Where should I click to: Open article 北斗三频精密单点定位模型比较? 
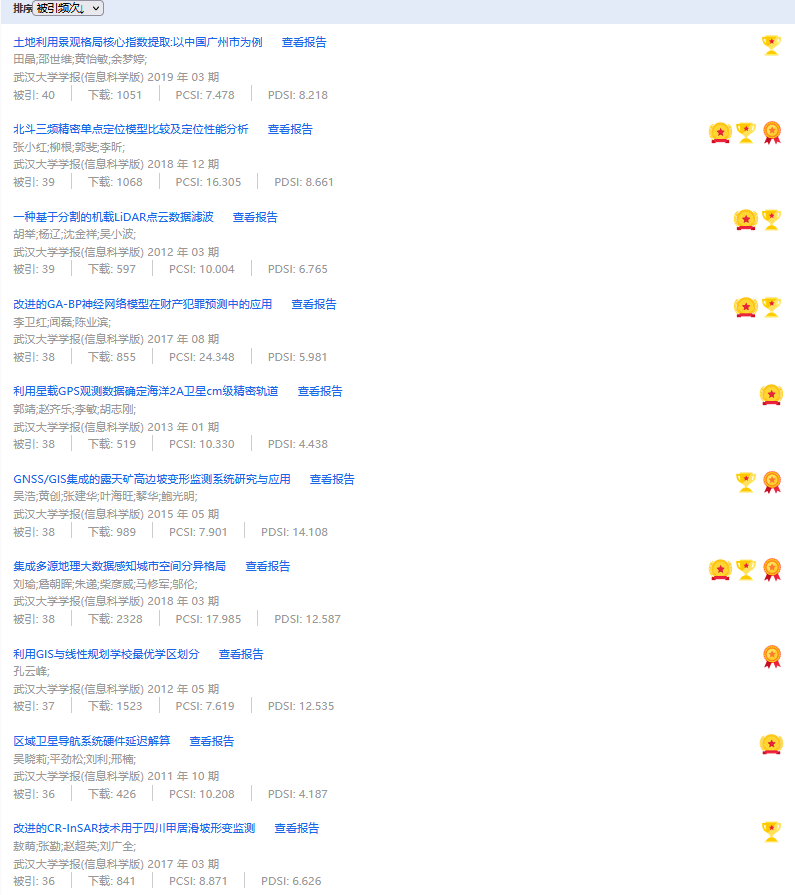pyautogui.click(x=131, y=129)
